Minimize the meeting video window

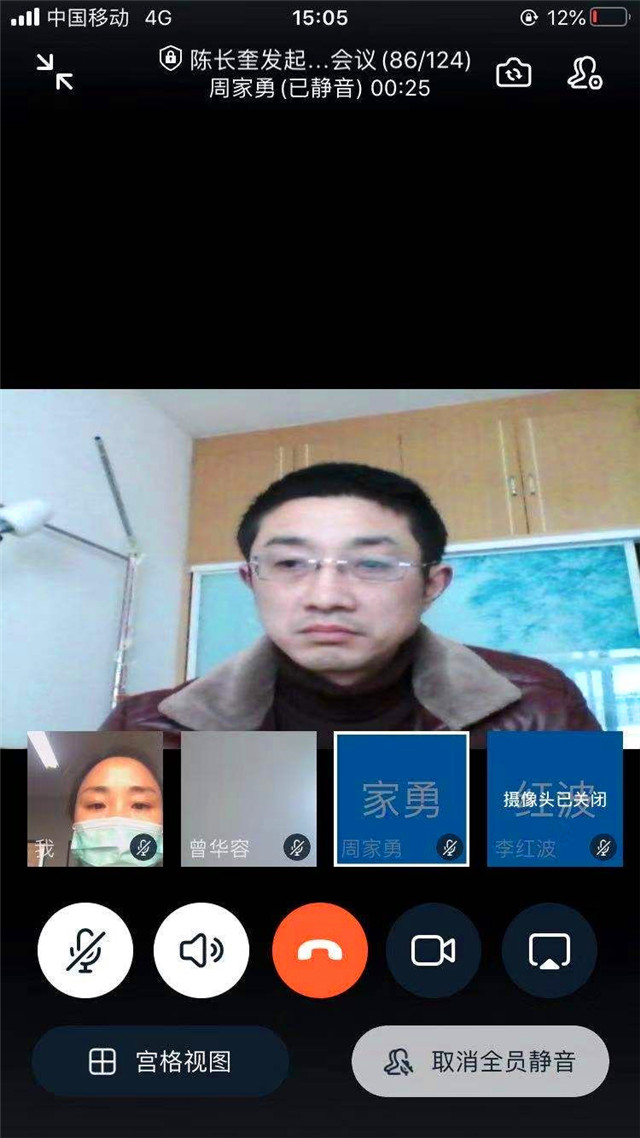point(55,72)
